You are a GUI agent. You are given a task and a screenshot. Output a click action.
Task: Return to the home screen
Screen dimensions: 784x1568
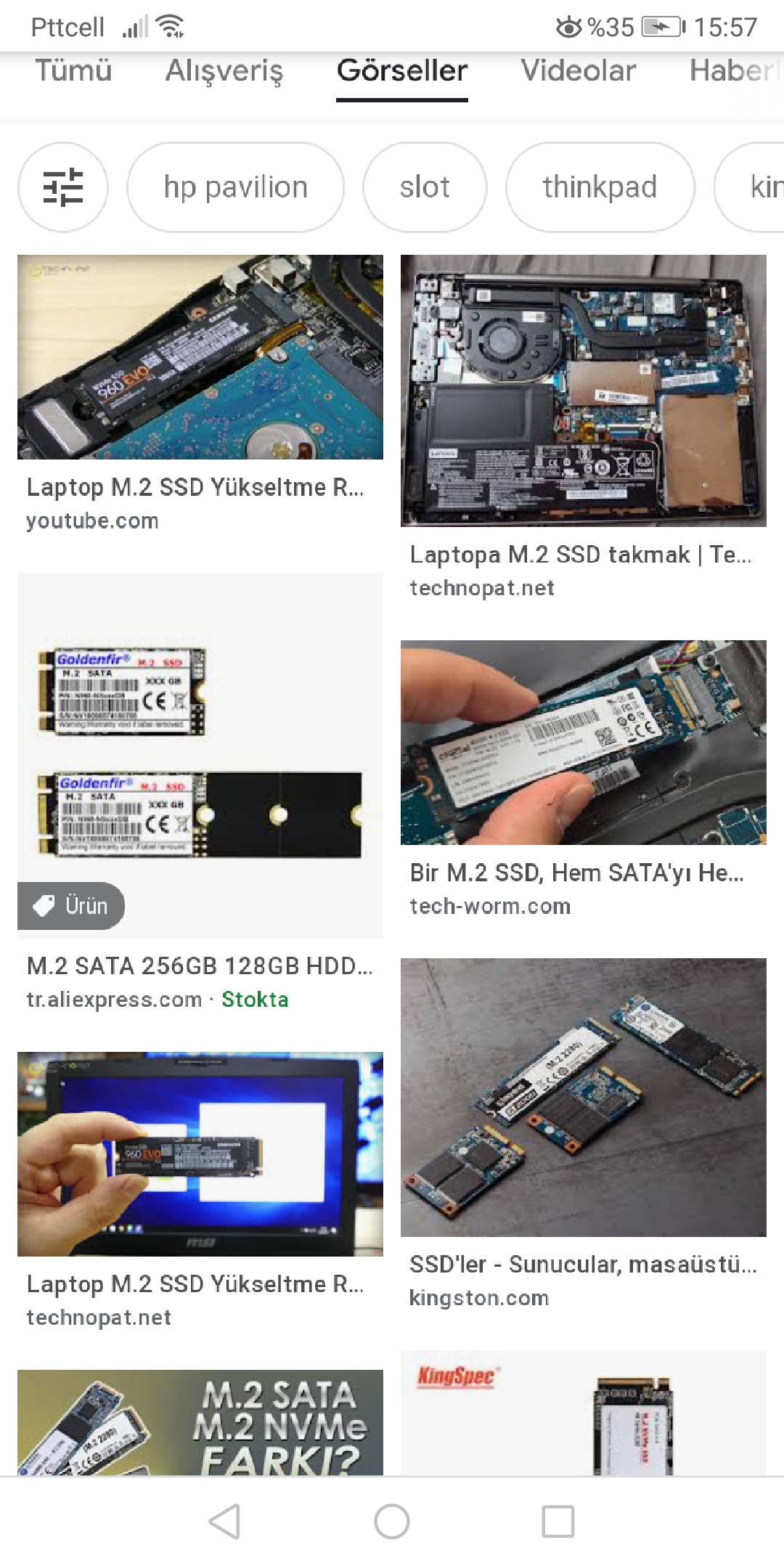click(392, 1522)
